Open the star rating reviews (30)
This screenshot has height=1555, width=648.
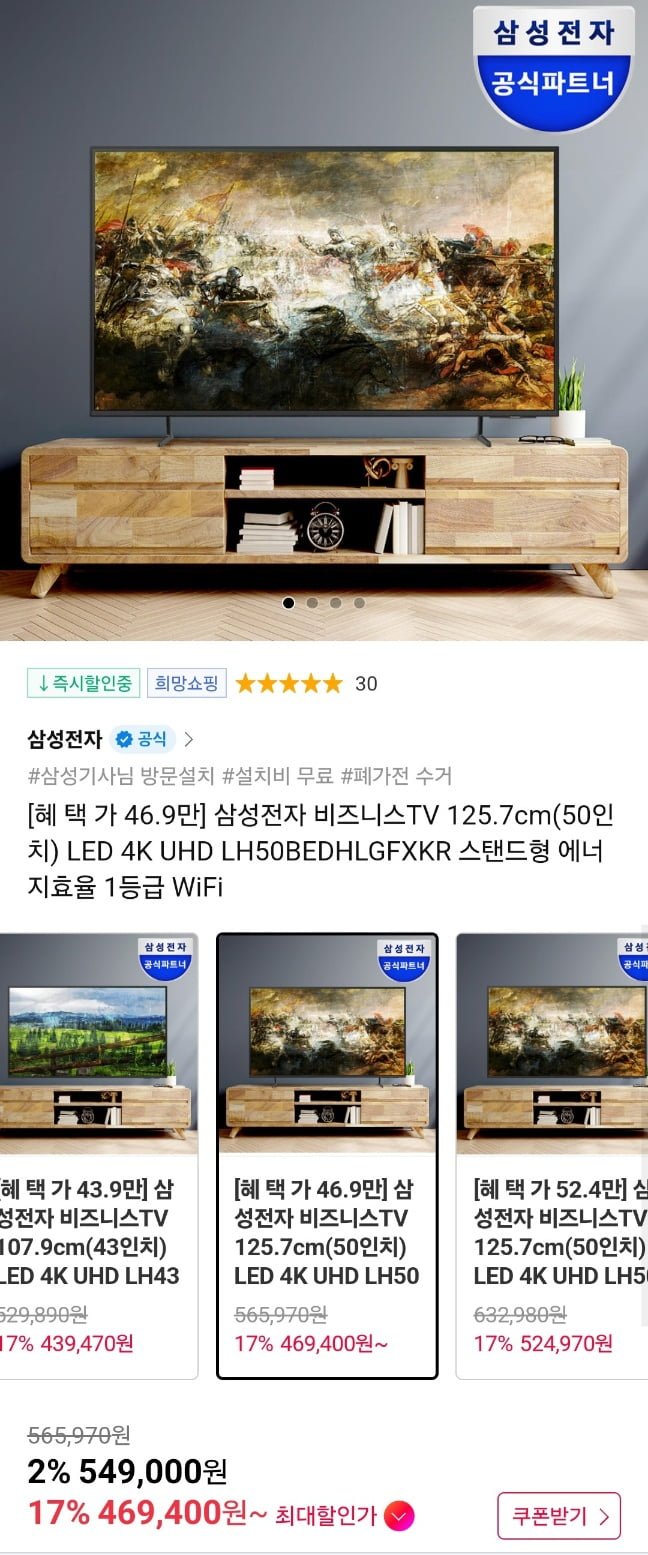[x=305, y=684]
